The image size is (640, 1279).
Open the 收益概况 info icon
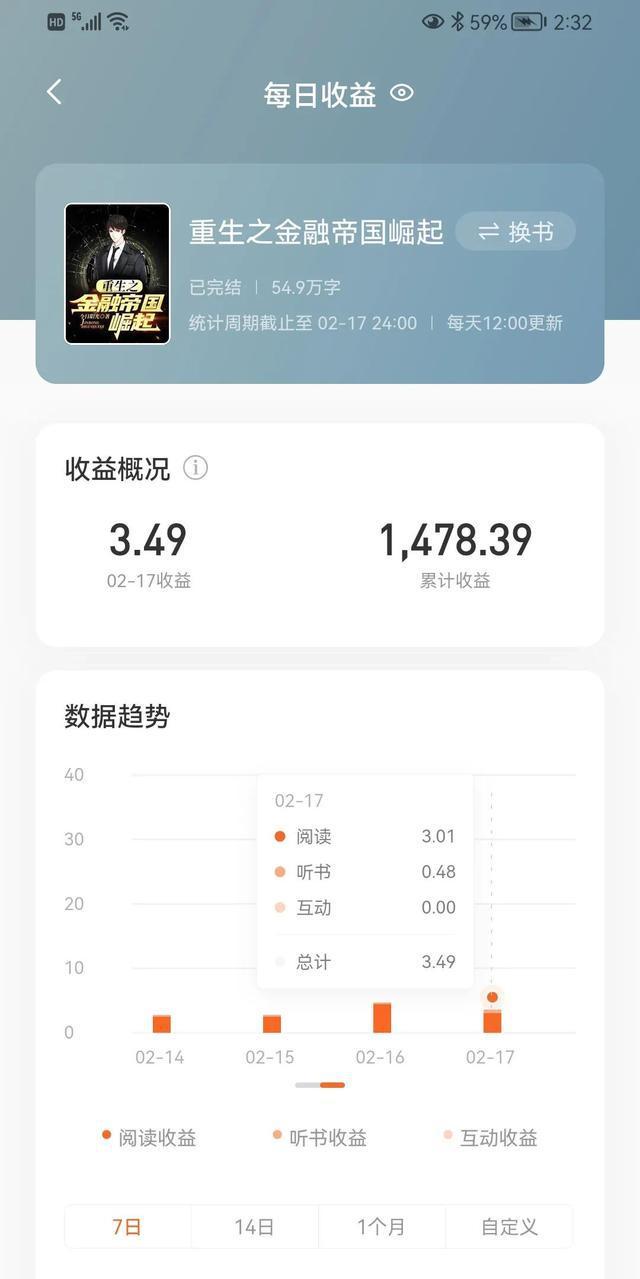(x=196, y=468)
